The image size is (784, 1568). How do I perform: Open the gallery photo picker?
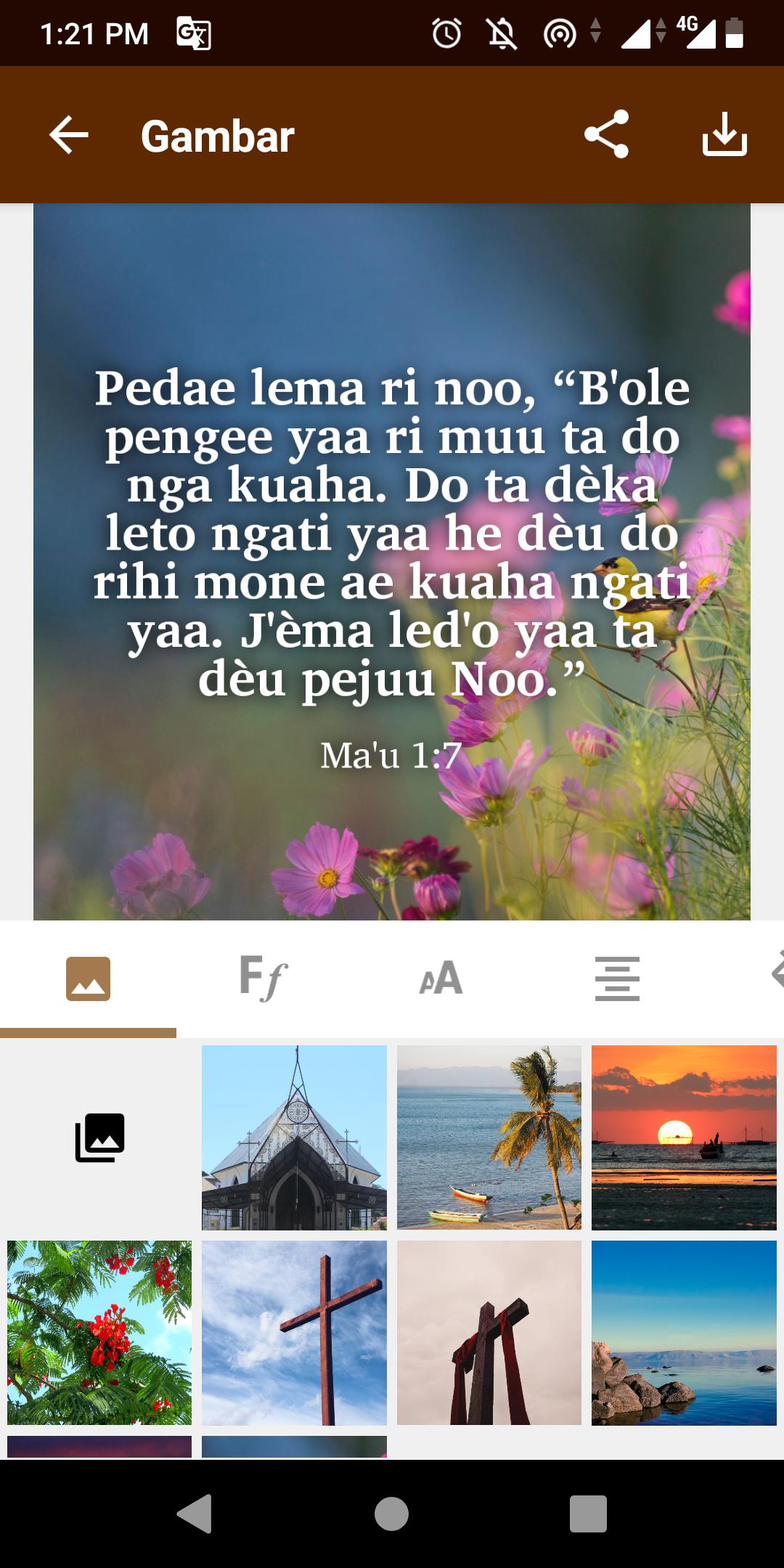pos(99,1138)
